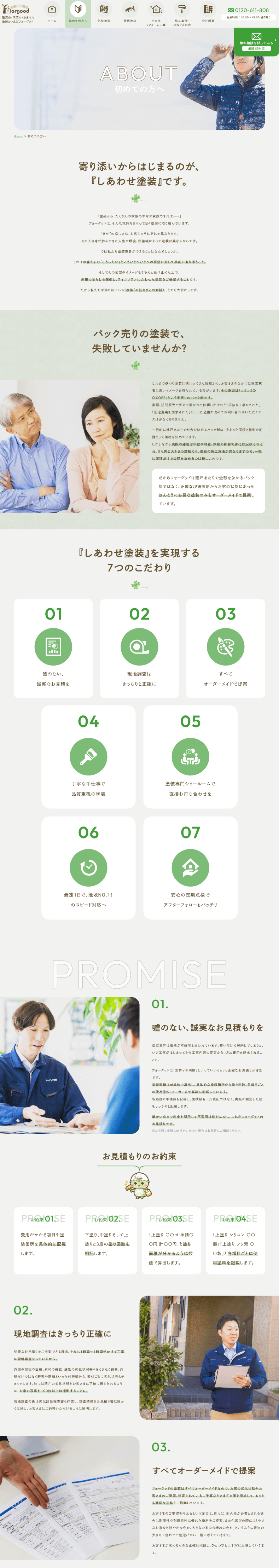Open the green free consultation mail button
This screenshot has width=279, height=1568.
point(256,41)
